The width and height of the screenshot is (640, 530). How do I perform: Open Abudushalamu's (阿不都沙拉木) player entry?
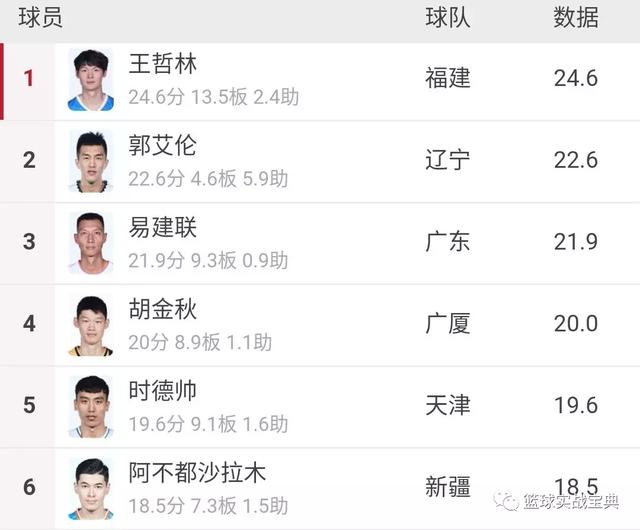coord(196,474)
